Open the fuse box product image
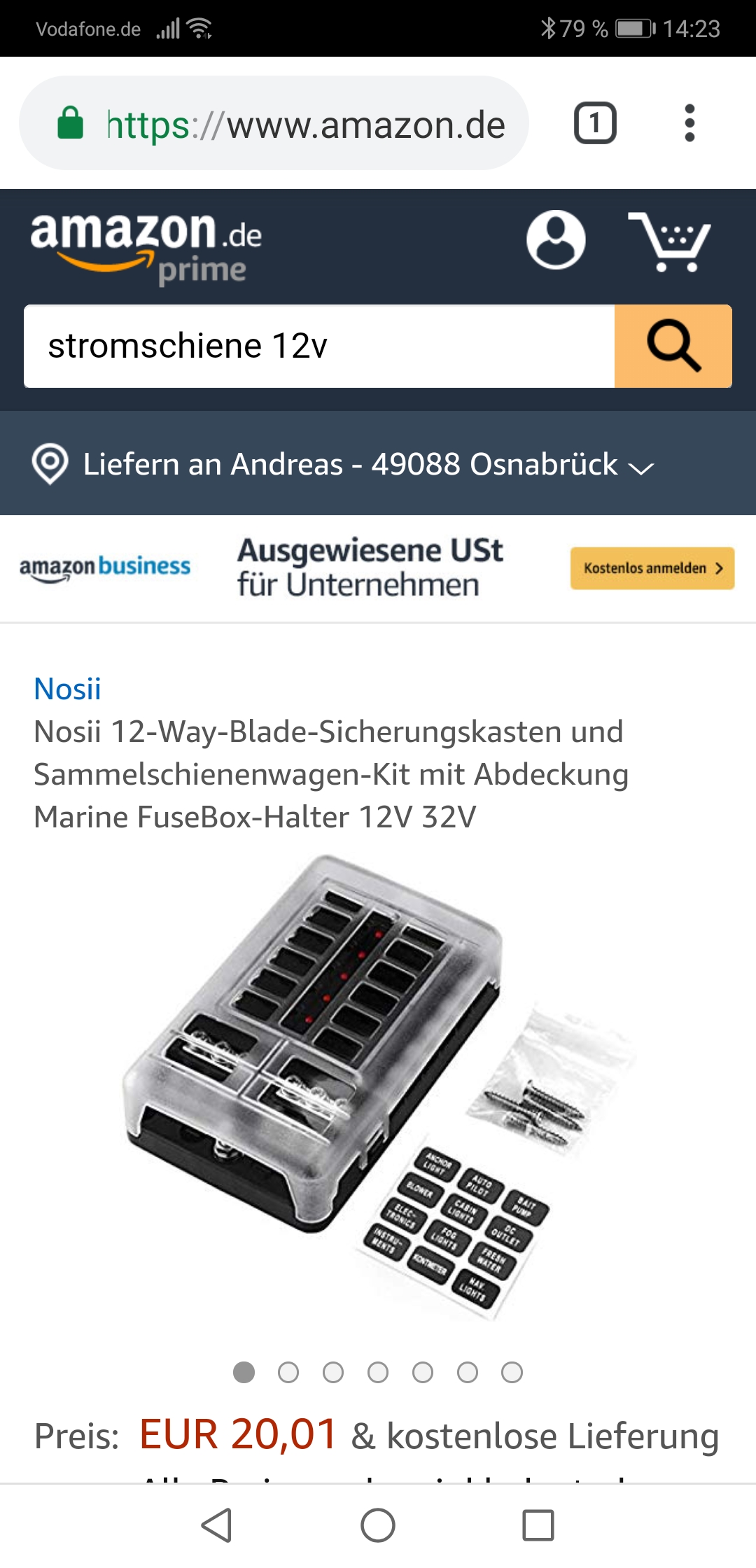Viewport: 756px width, 1568px height. (x=378, y=1085)
